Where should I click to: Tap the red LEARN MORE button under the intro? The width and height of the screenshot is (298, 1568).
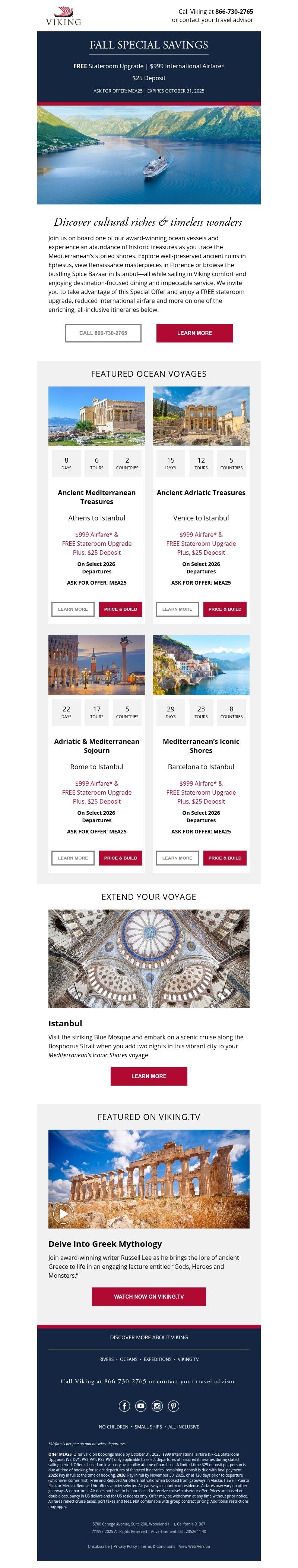click(194, 333)
